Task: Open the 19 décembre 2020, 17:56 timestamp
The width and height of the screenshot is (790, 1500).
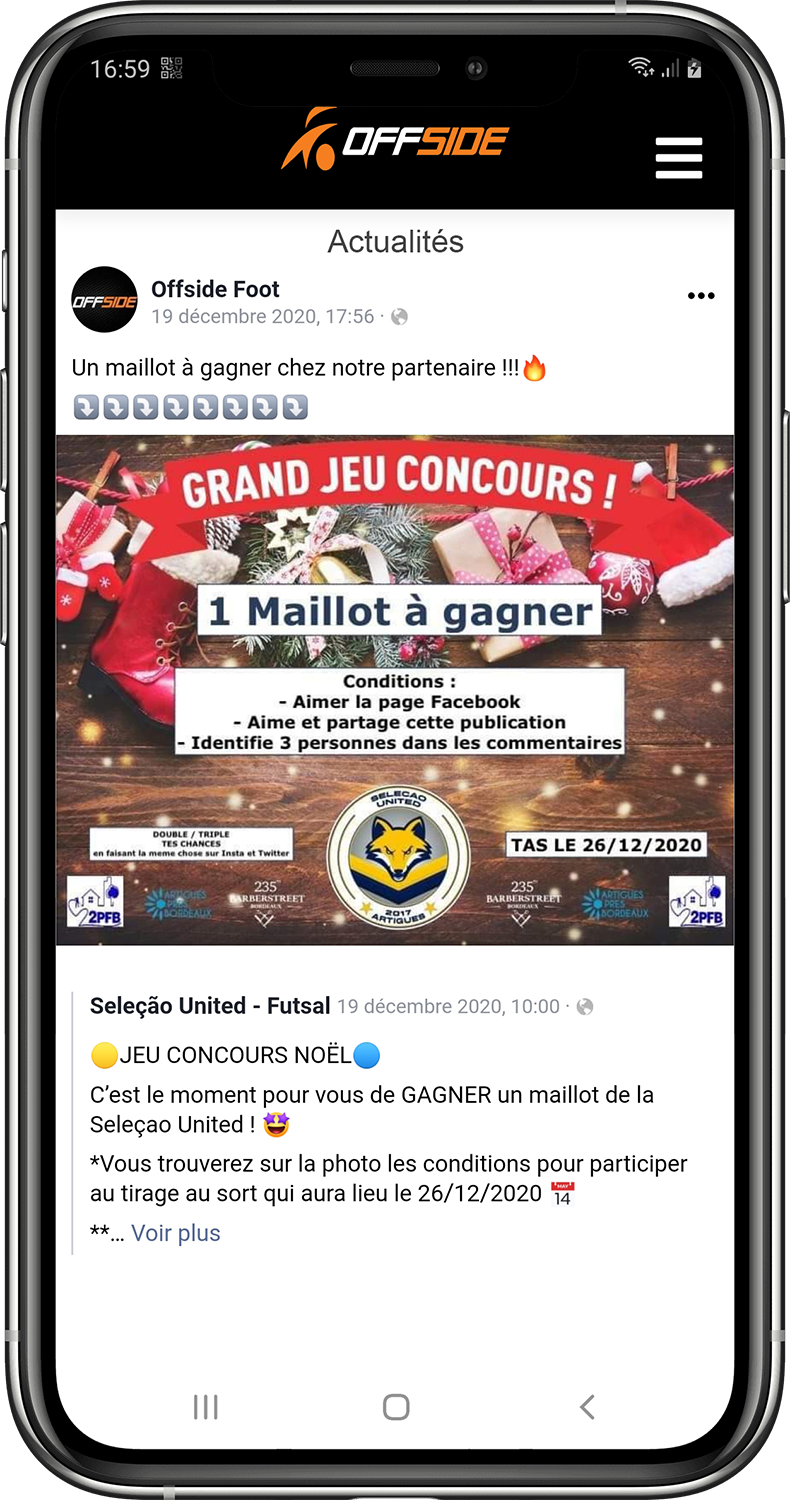Action: [262, 317]
